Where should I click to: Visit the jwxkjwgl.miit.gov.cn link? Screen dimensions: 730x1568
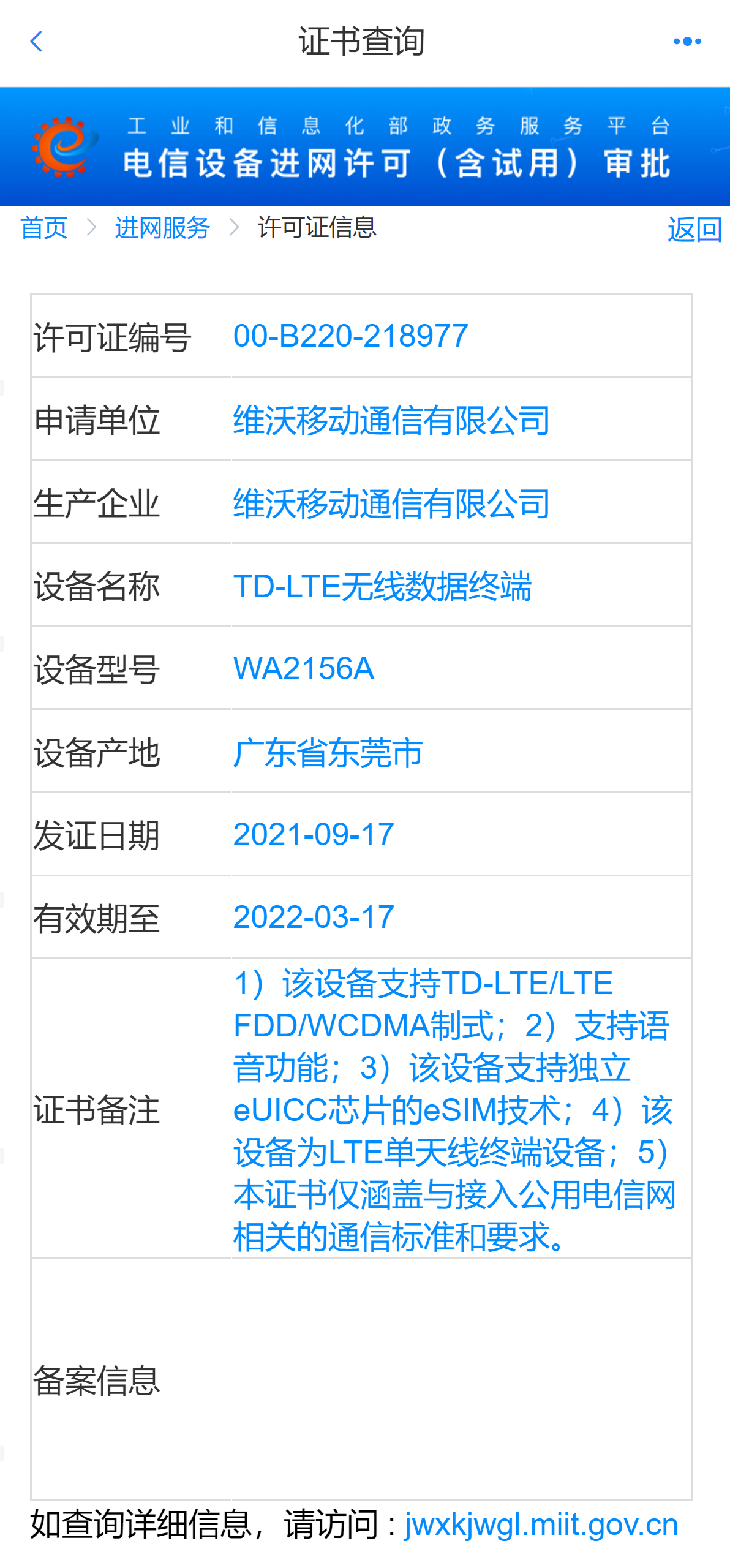[x=541, y=1525]
